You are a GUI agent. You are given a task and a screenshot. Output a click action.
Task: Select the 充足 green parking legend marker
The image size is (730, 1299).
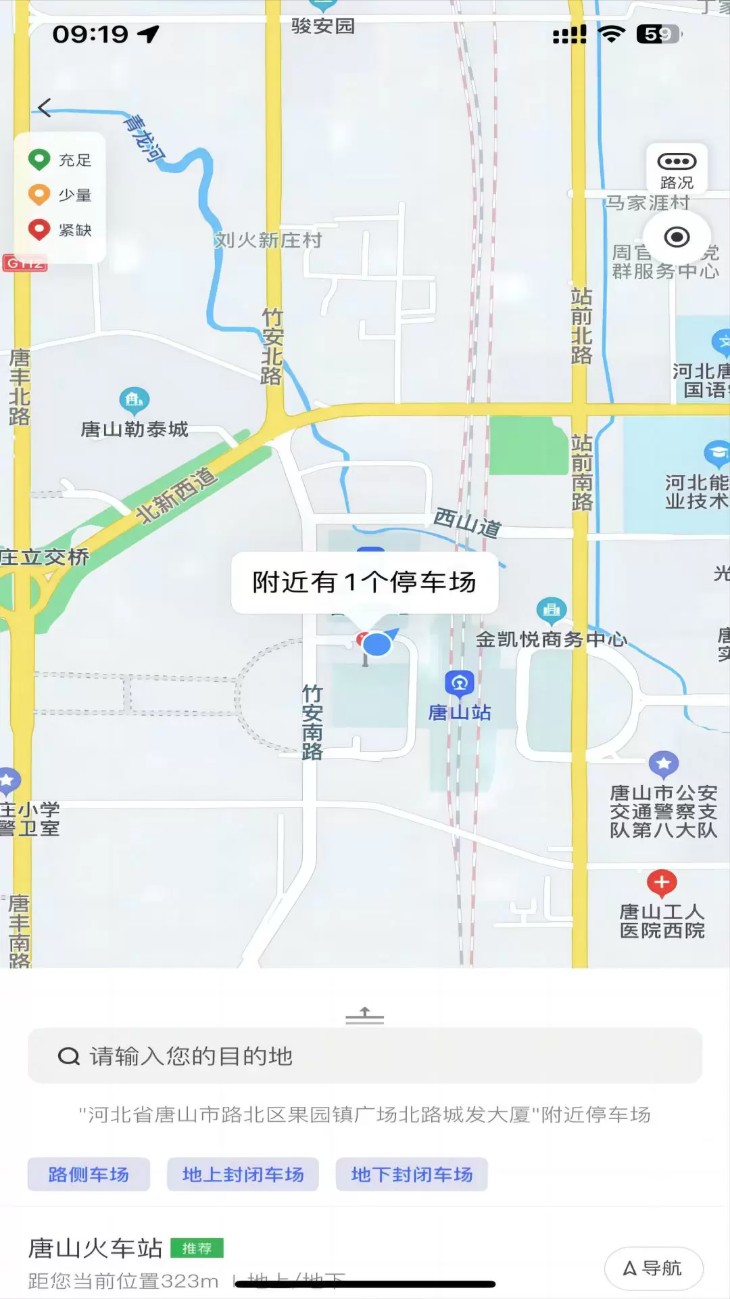pos(40,158)
